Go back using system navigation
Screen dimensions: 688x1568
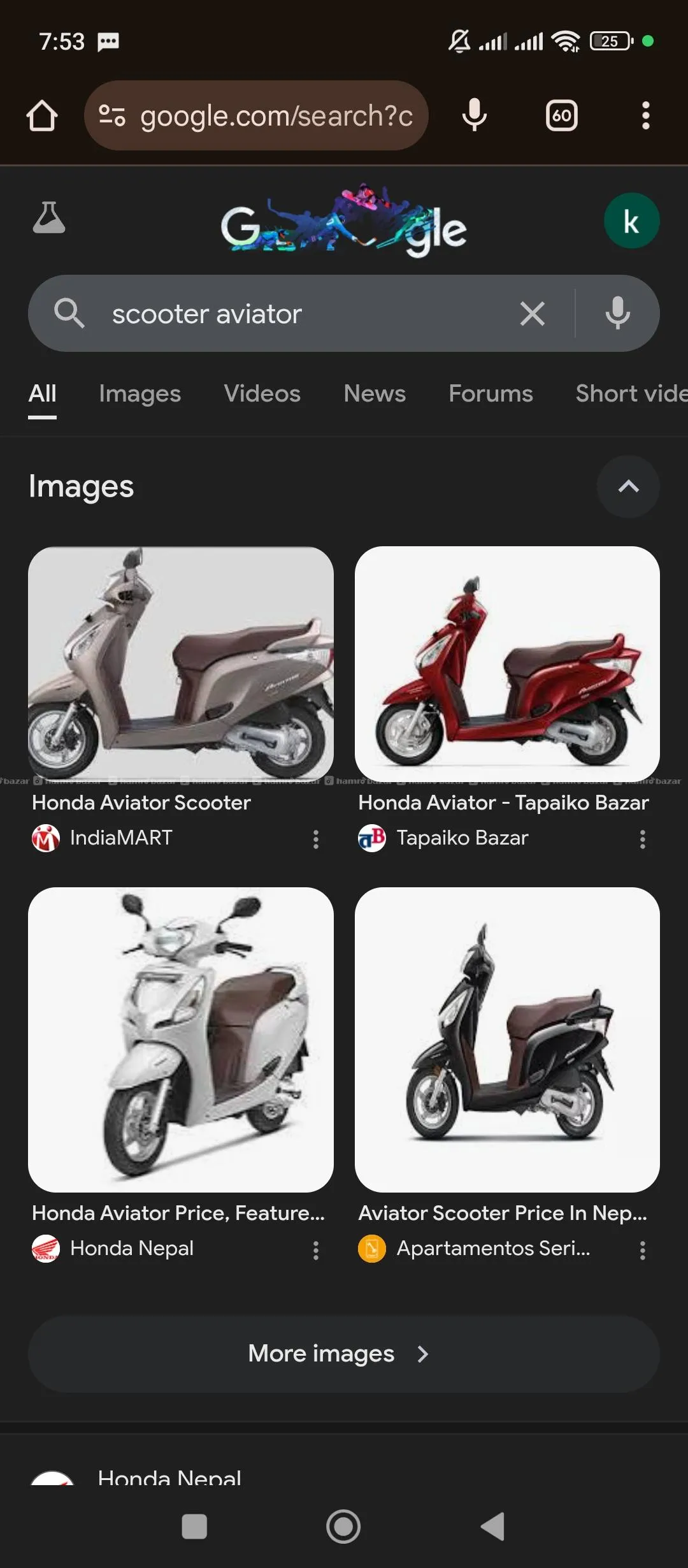[492, 1527]
